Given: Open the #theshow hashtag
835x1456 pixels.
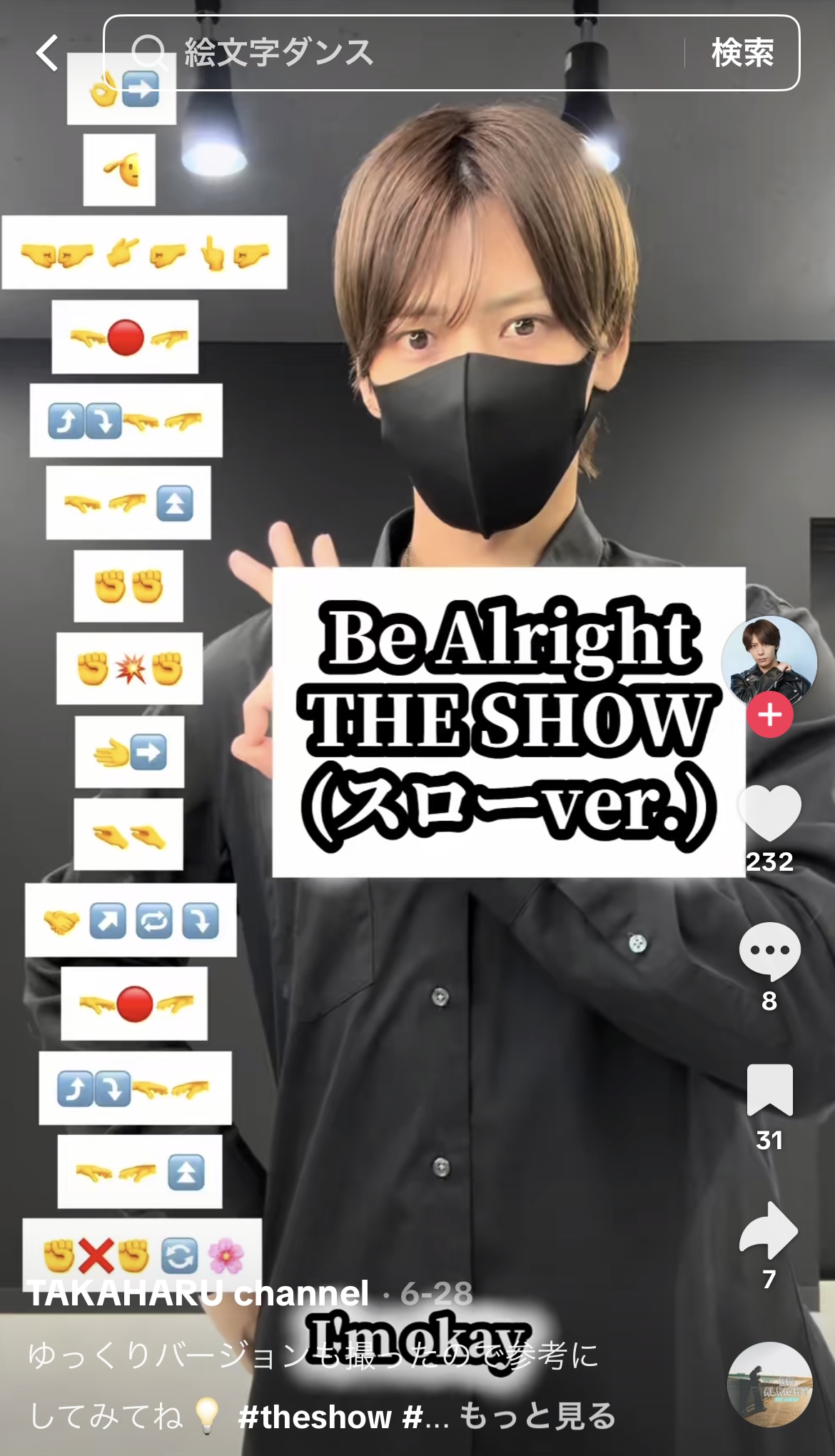Looking at the screenshot, I should click(x=315, y=1417).
